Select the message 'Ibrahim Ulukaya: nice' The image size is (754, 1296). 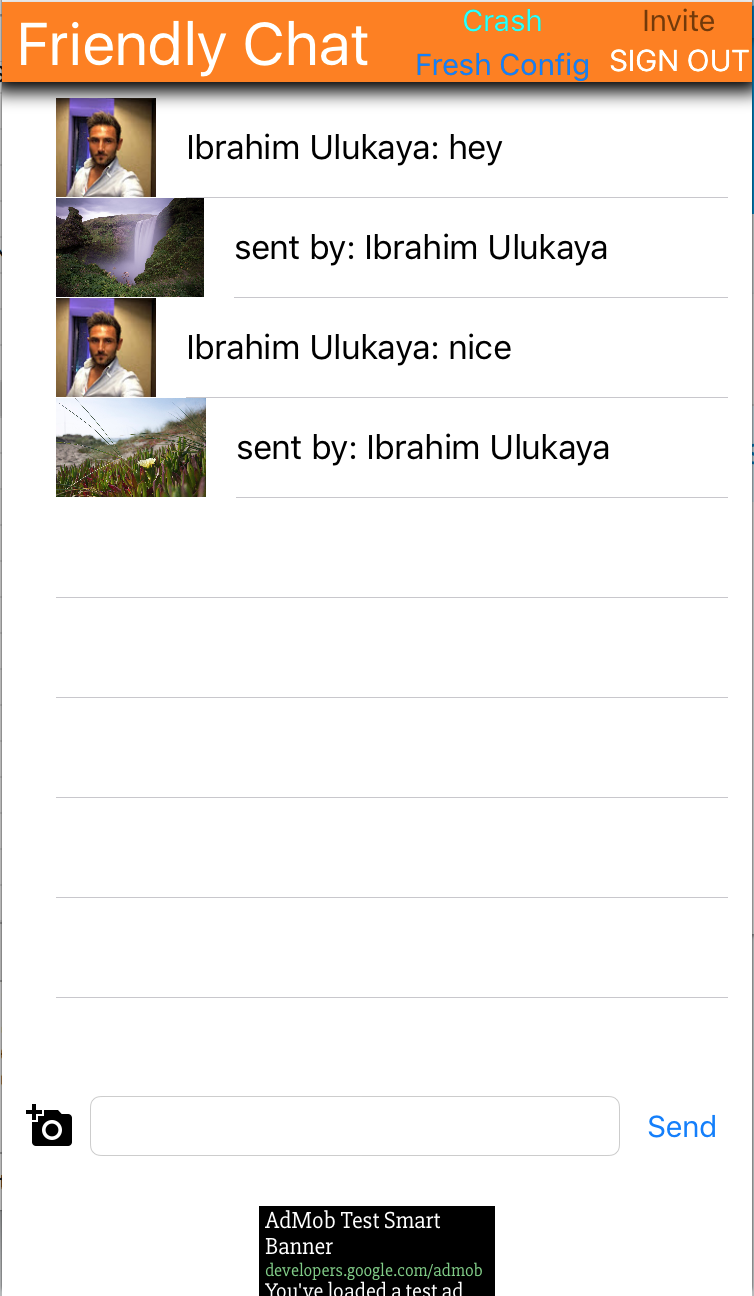(x=348, y=347)
